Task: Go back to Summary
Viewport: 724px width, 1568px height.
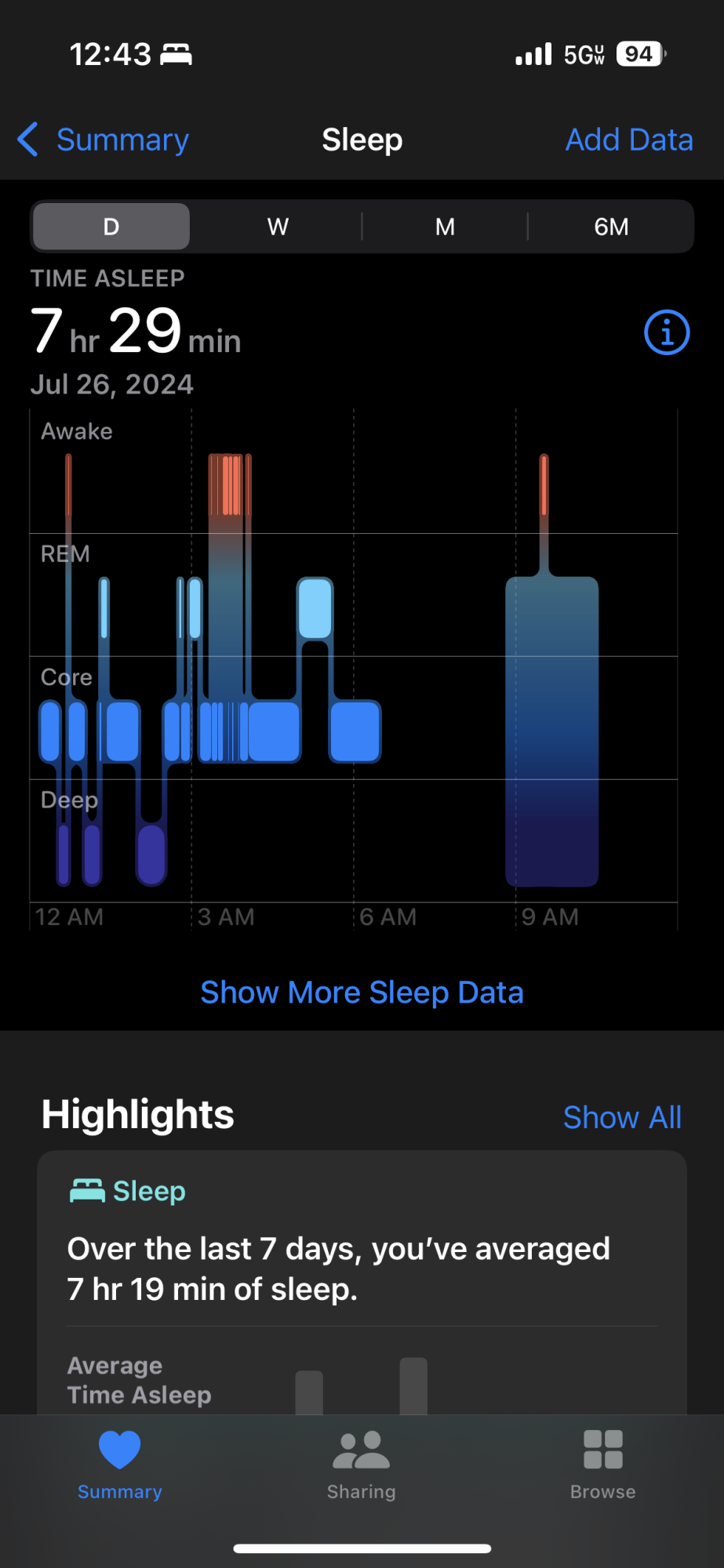Action: click(x=104, y=140)
